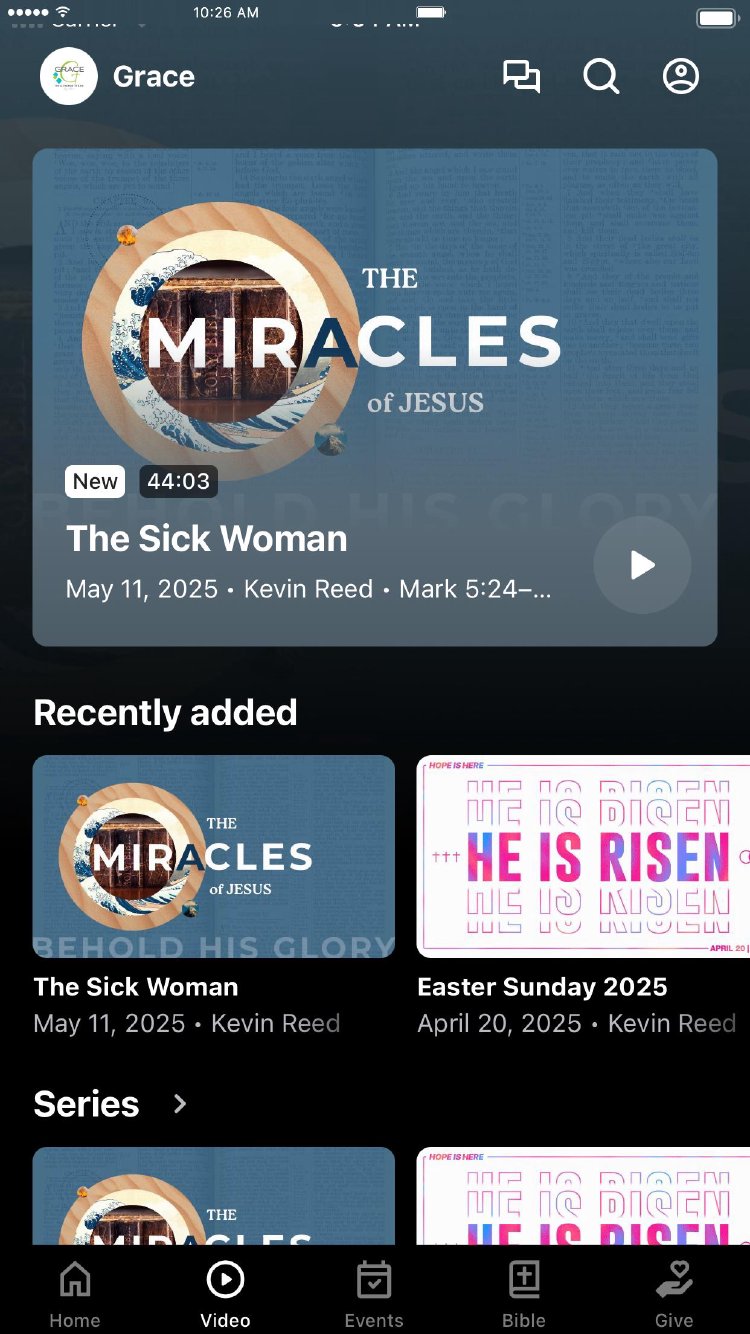
Task: Switch to the Home tab
Action: click(x=75, y=1294)
